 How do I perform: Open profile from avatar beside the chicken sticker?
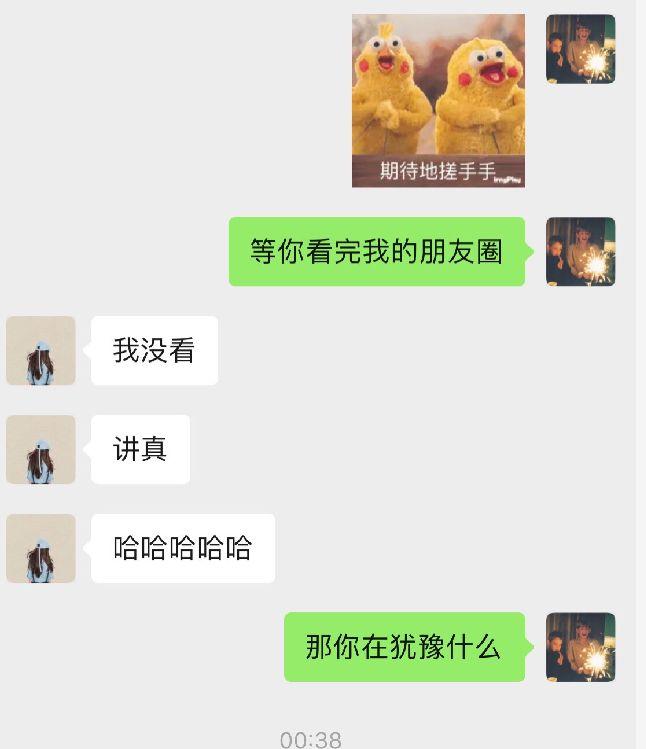[580, 49]
